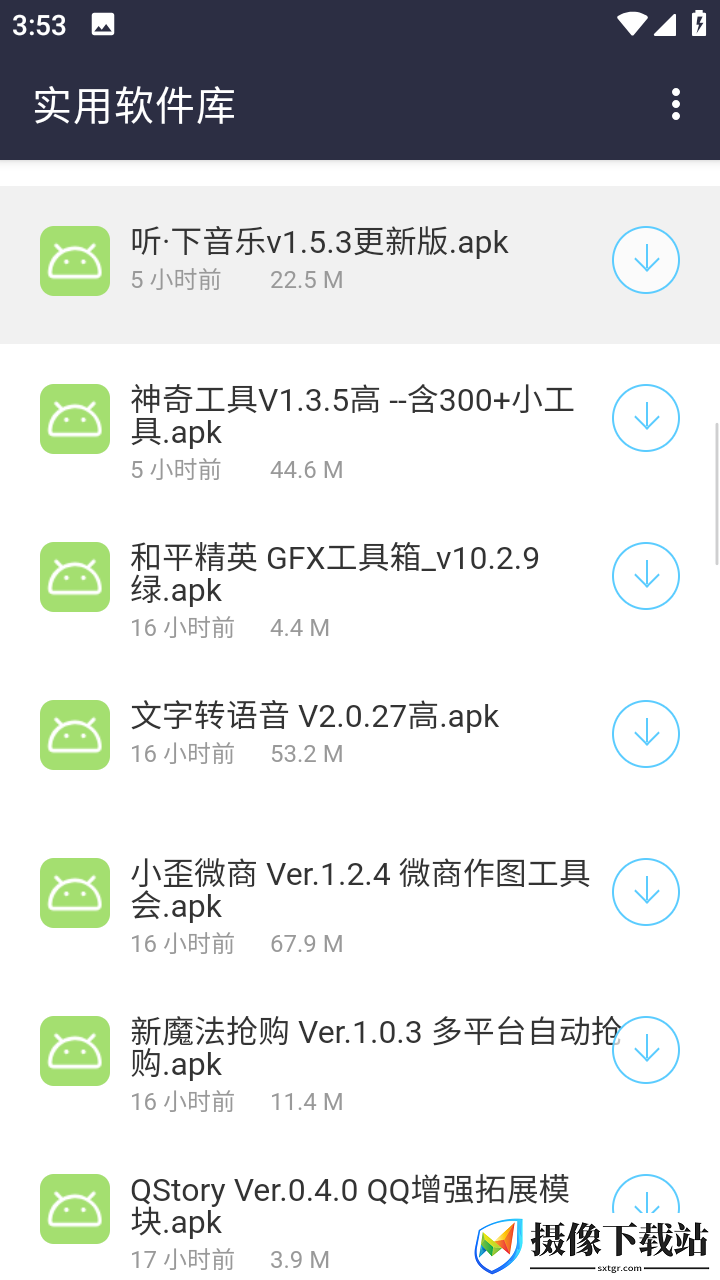The width and height of the screenshot is (720, 1280).
Task: Download 小歪微商 Ver.1.2.4 apk
Action: coord(646,892)
